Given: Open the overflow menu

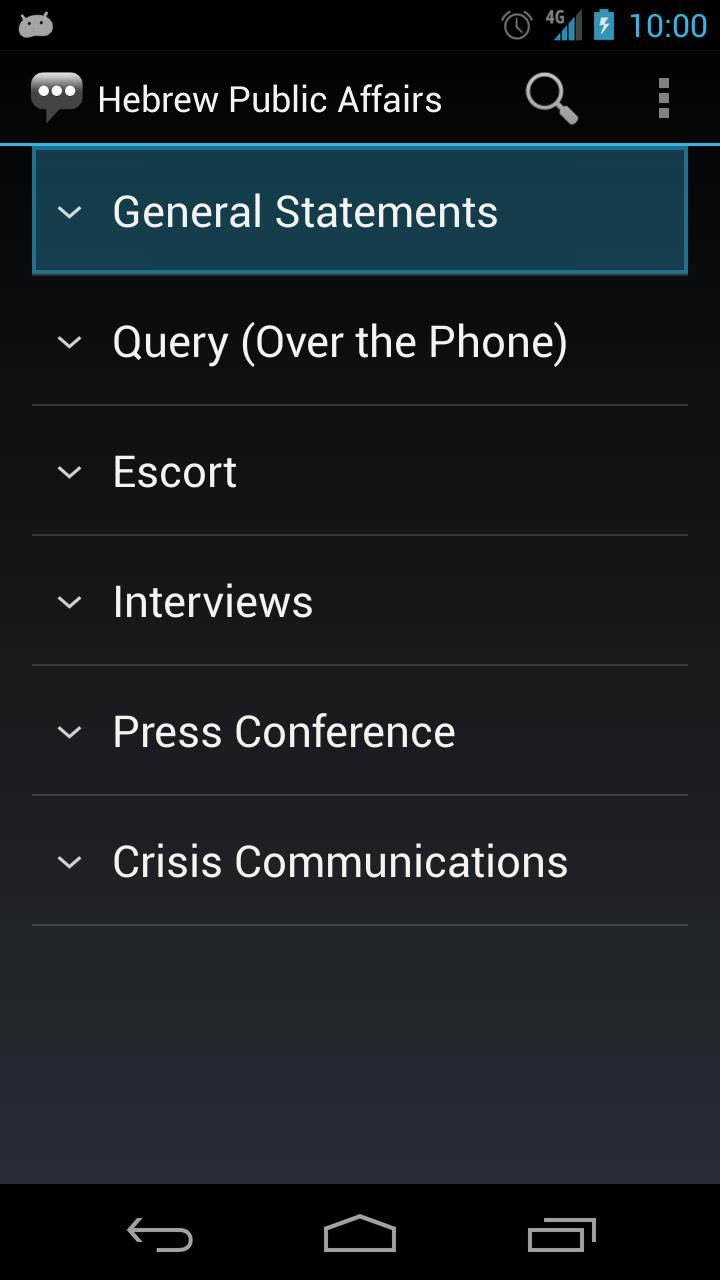Looking at the screenshot, I should pyautogui.click(x=663, y=97).
